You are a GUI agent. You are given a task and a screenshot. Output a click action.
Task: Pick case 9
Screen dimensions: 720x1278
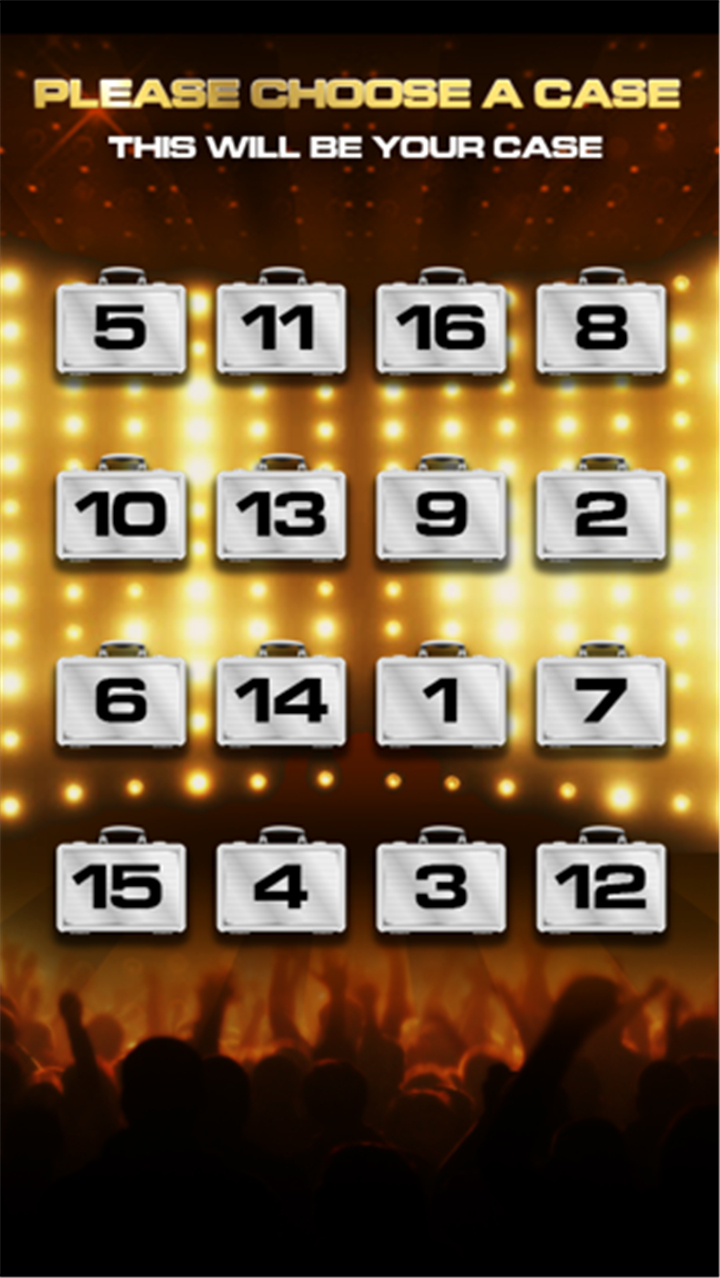click(441, 508)
